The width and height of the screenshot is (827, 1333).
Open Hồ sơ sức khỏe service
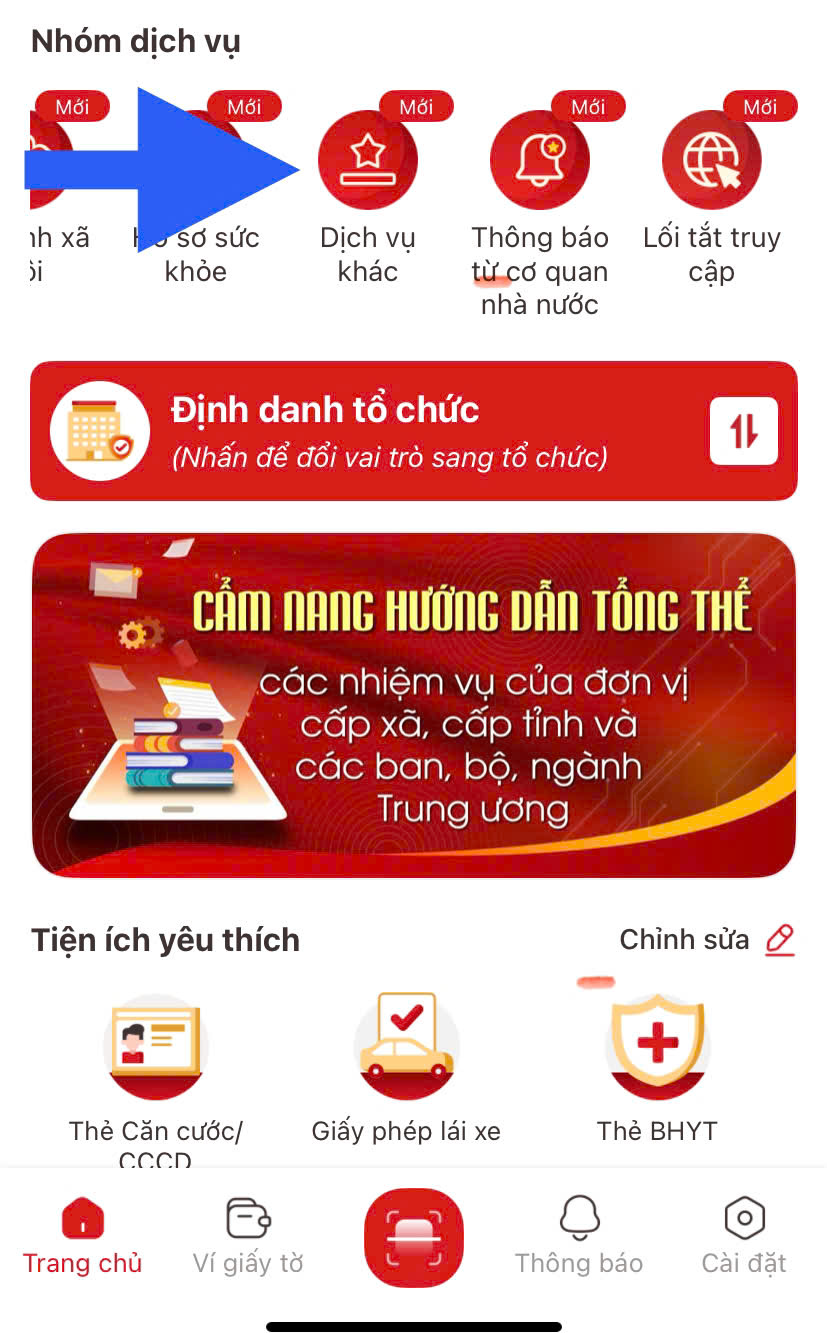[196, 254]
